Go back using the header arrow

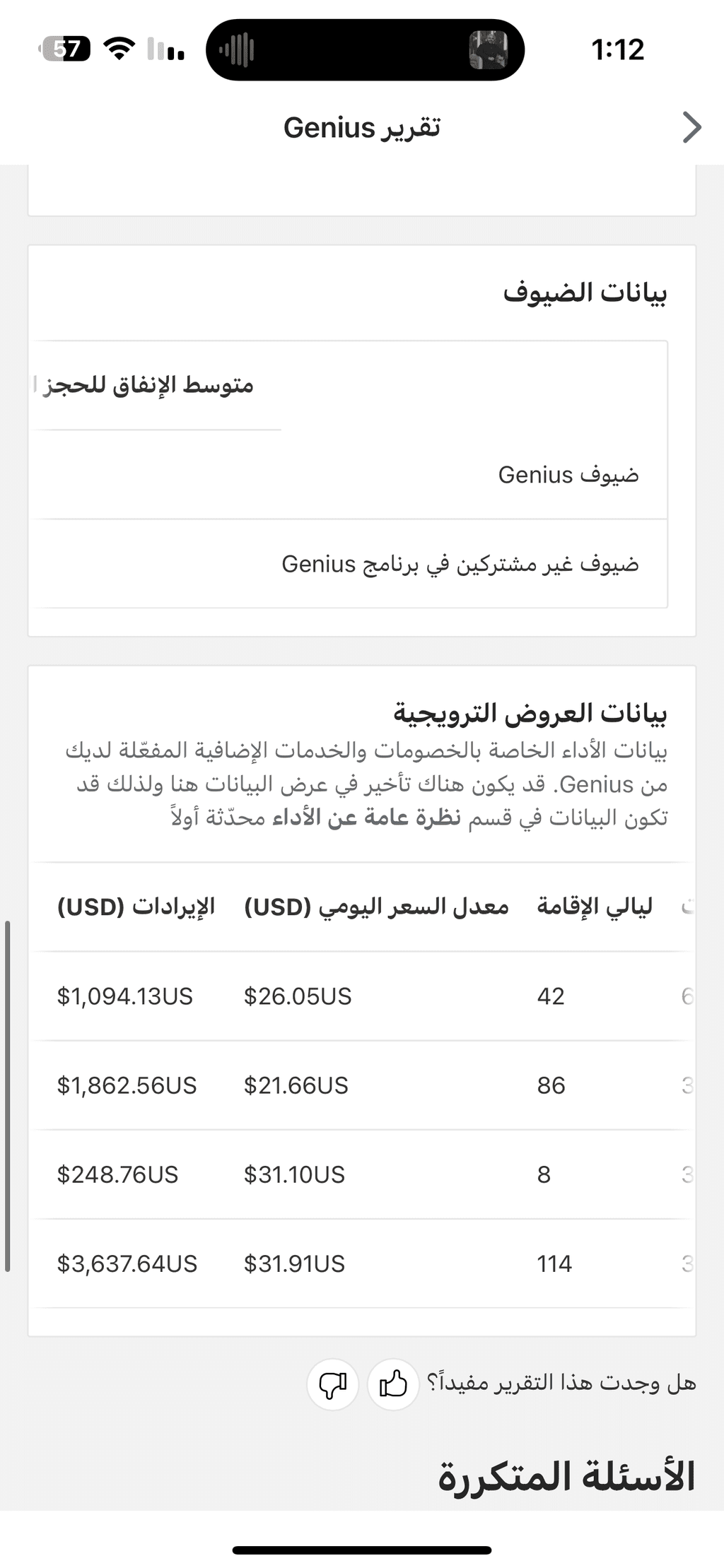692,128
